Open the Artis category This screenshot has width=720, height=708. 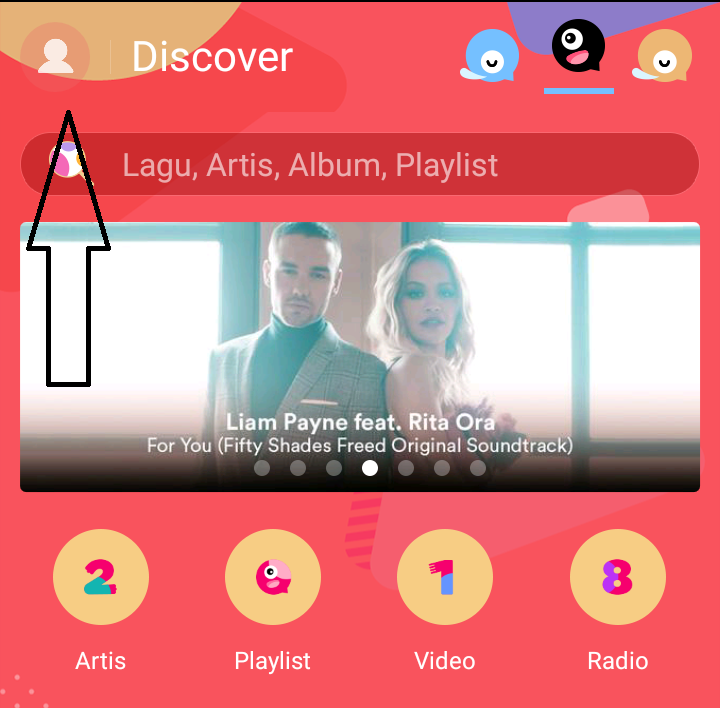click(x=101, y=578)
